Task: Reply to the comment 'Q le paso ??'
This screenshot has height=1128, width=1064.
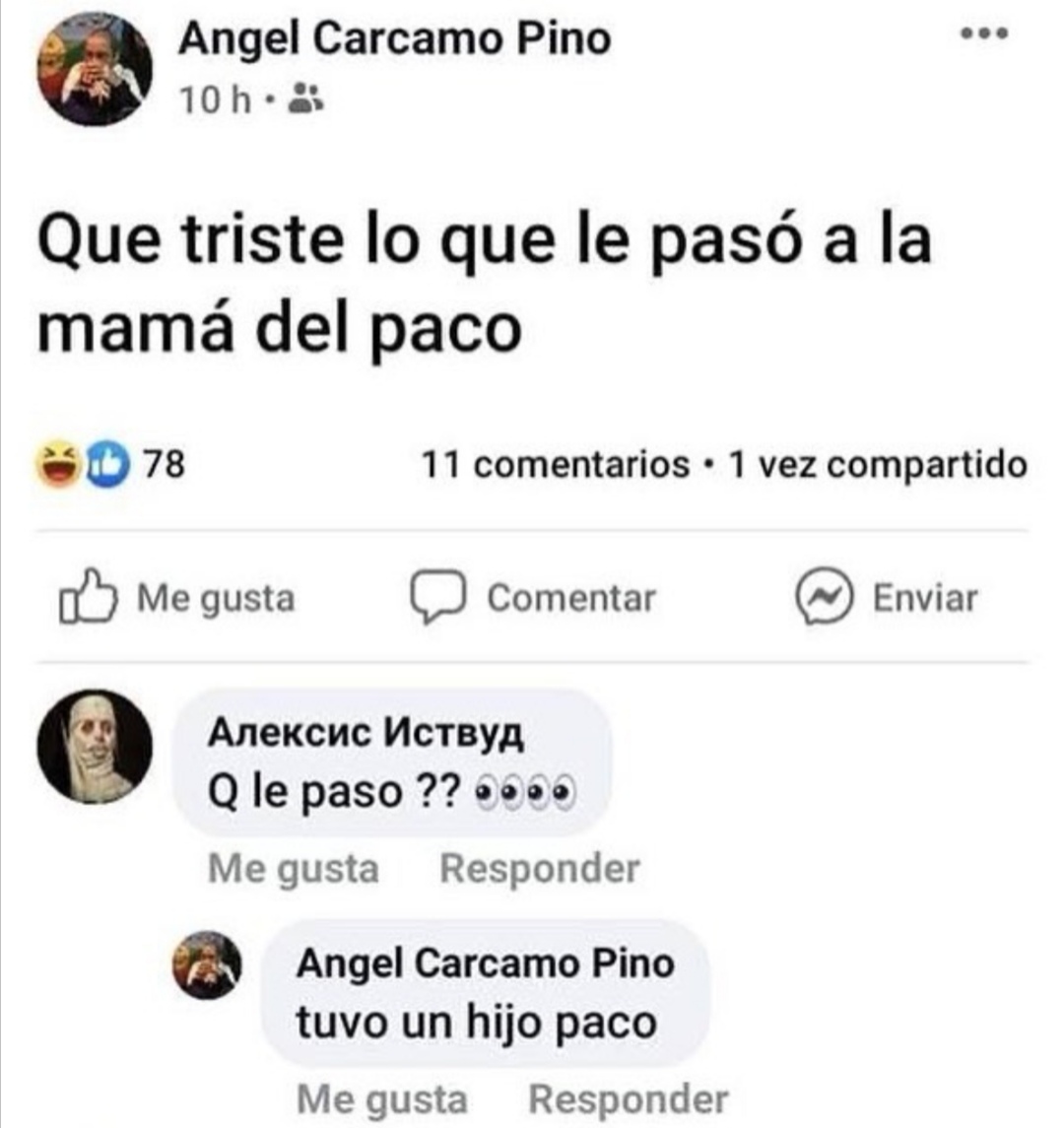Action: (x=539, y=869)
